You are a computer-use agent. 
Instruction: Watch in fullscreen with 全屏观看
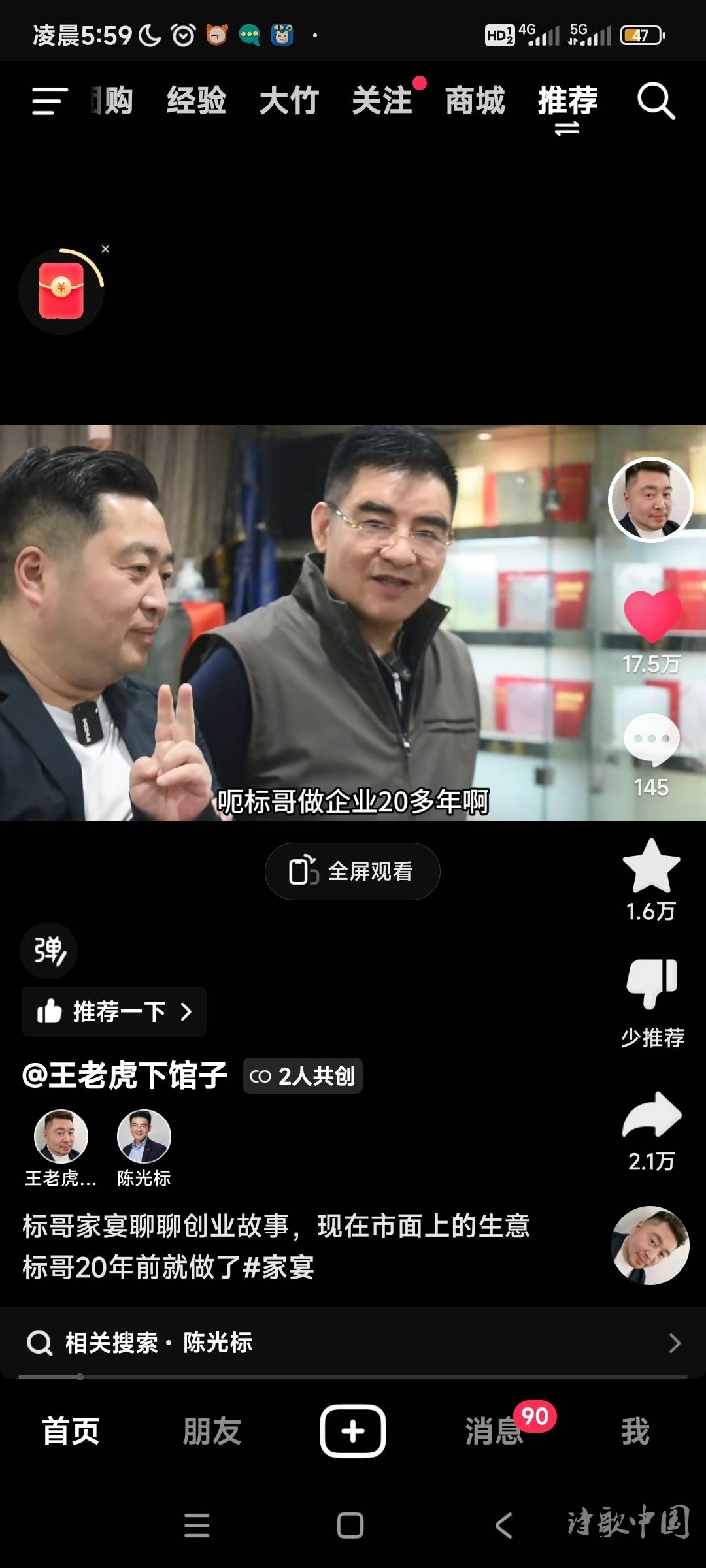[x=352, y=872]
